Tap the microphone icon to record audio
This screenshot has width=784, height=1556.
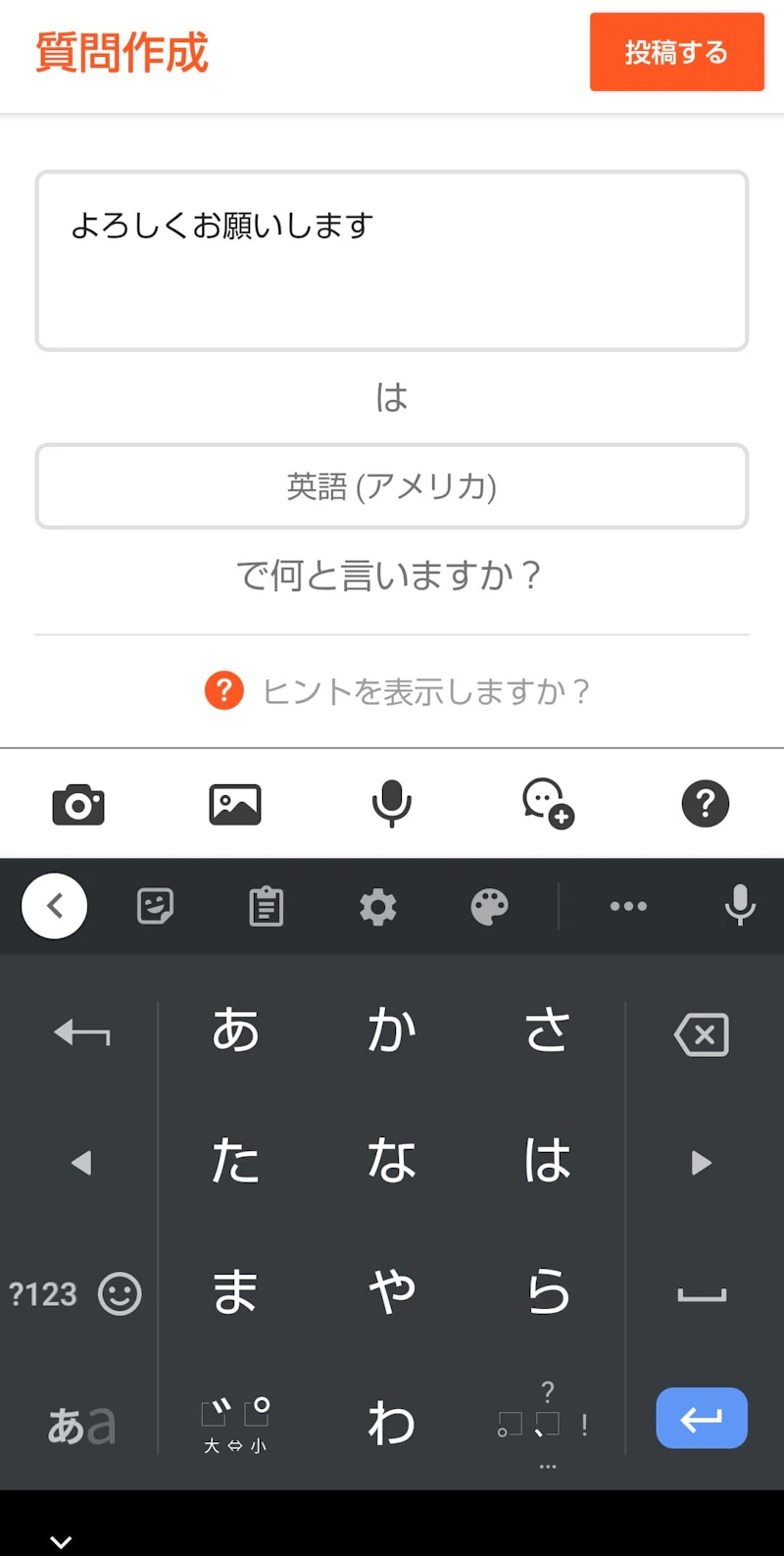pos(392,803)
